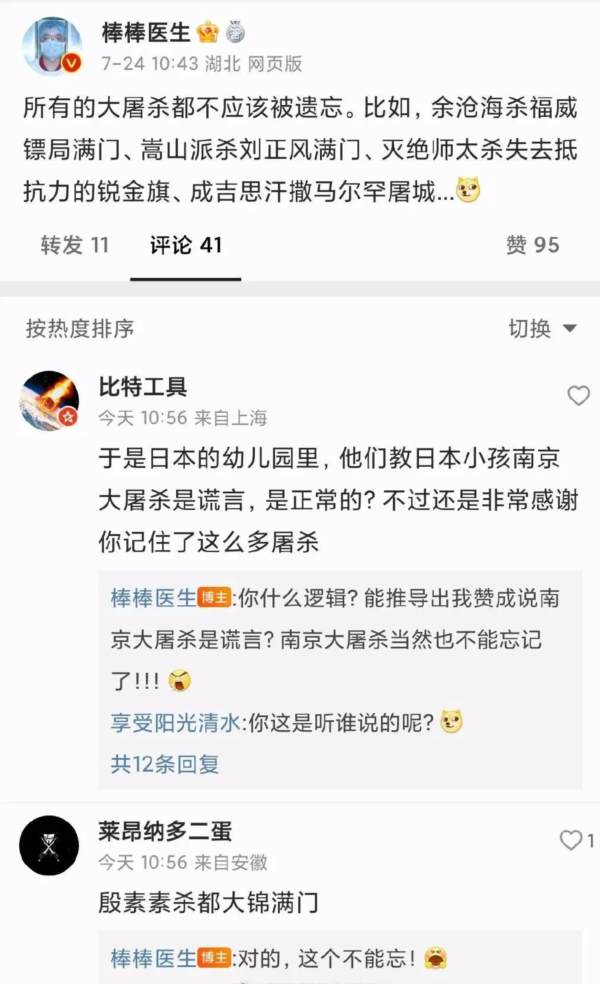This screenshot has height=984, width=600.
Task: Like 莱昂纳多二蛋's comment
Action: tap(572, 841)
